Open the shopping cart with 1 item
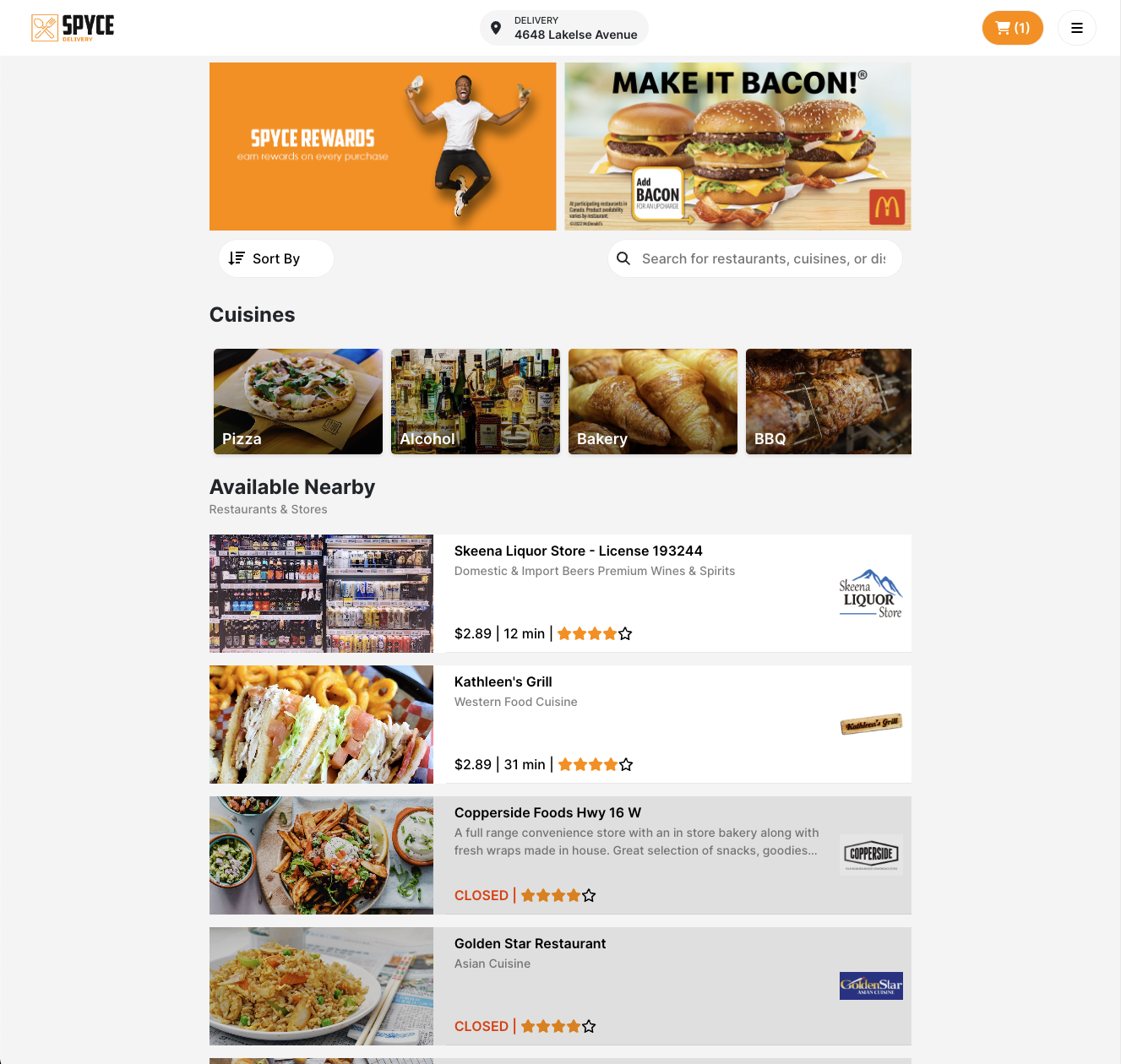 (1012, 28)
